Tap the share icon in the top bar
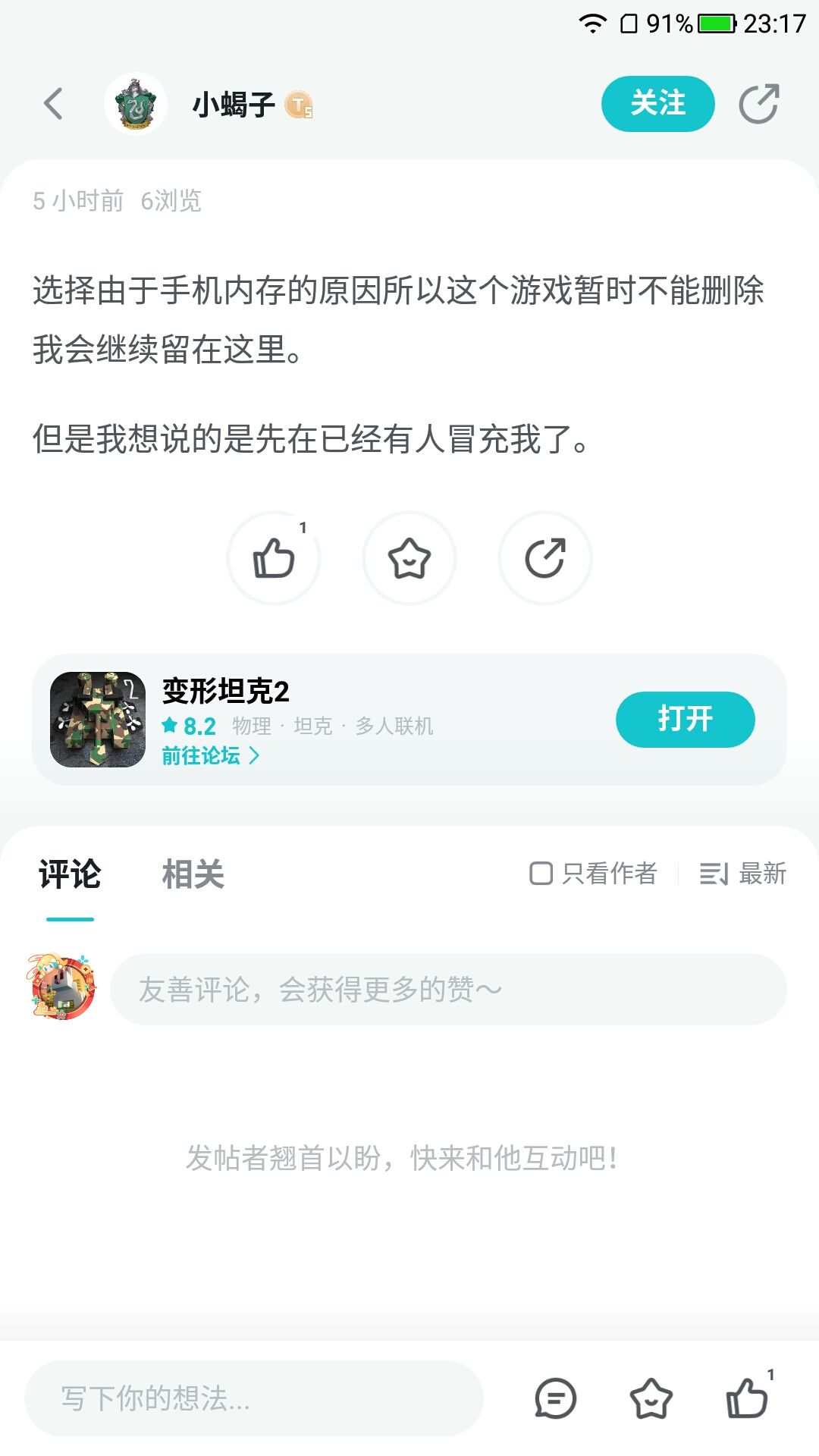 [759, 104]
